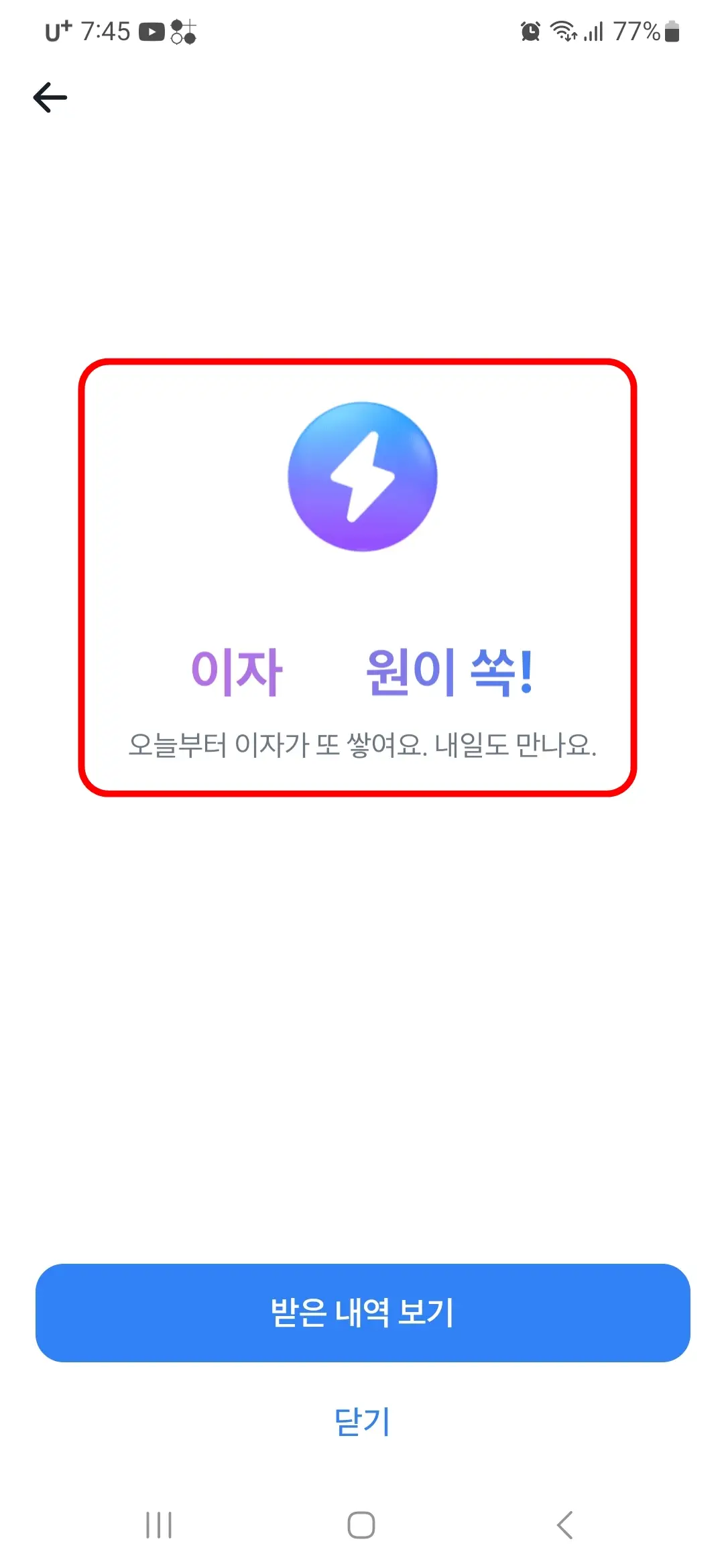Tap the battery icon showing 77%
Viewport: 724px width, 1568px height.
tap(670, 31)
